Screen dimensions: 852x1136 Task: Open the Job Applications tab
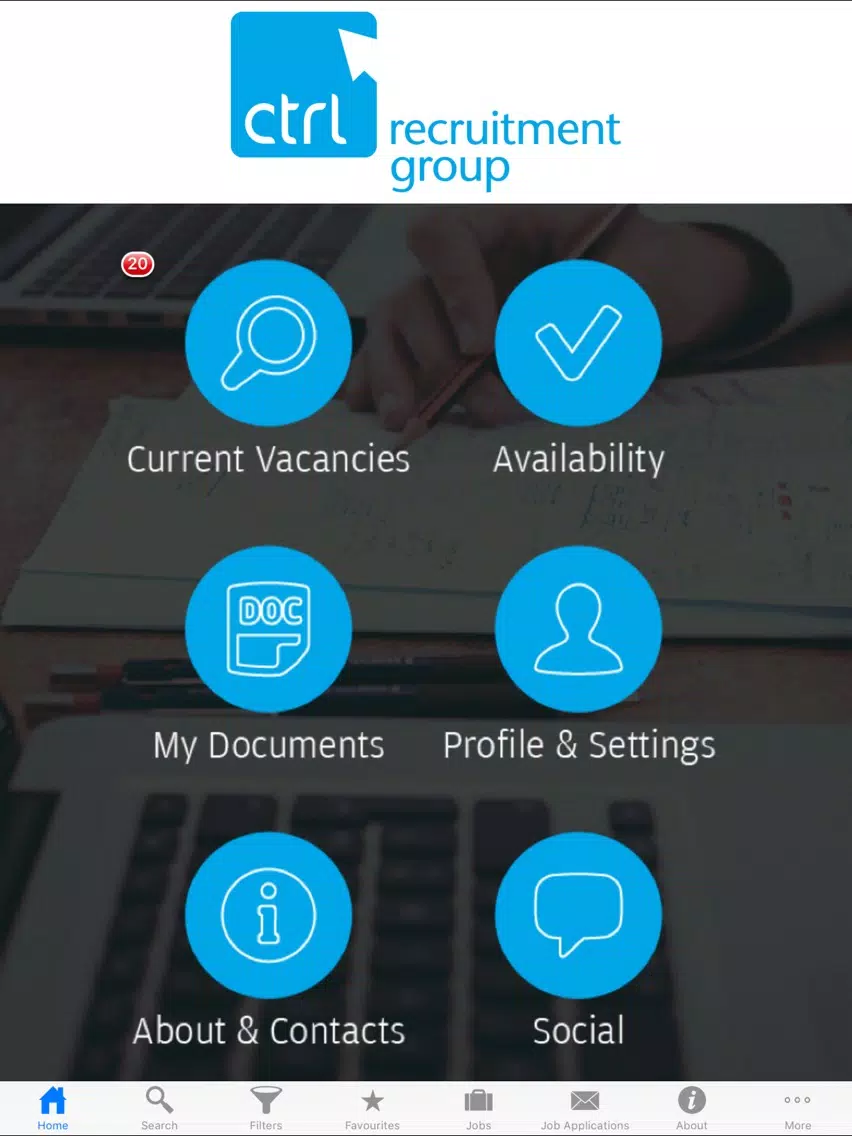tap(585, 1108)
